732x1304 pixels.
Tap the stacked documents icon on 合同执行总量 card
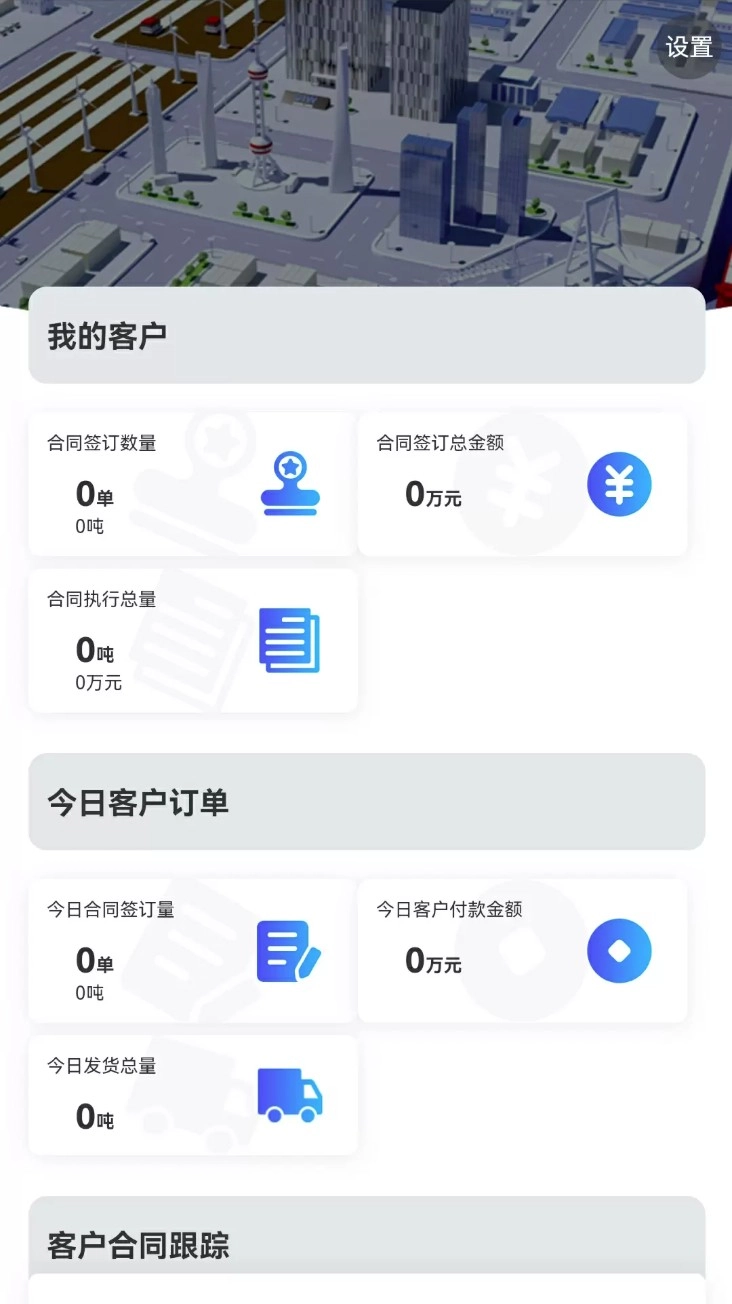click(291, 642)
